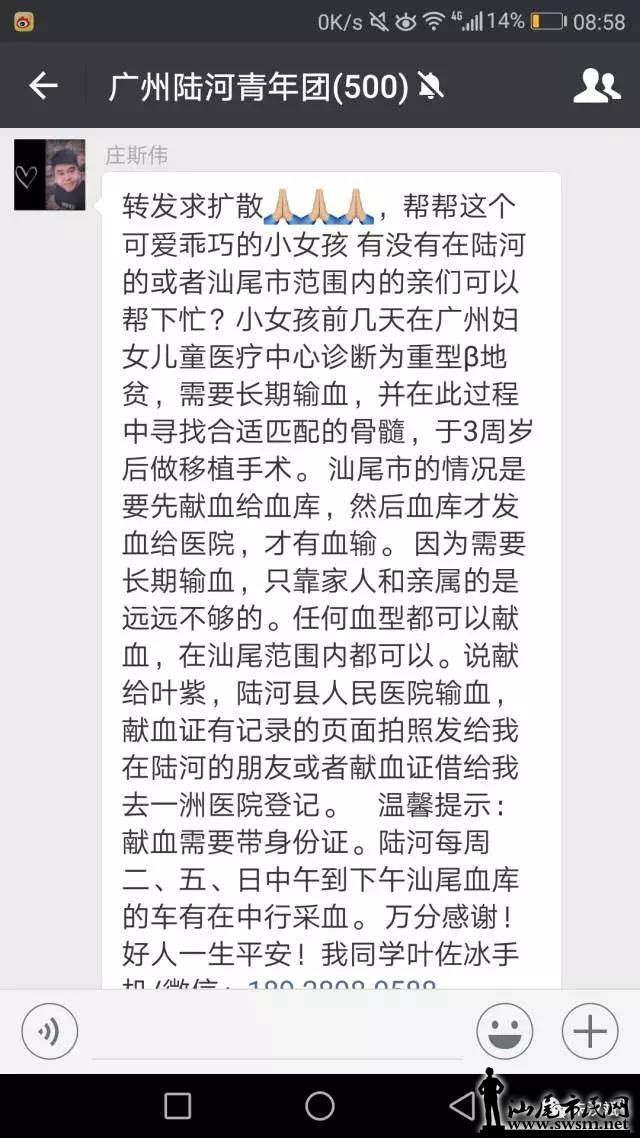
Task: Tap the message text field
Action: coord(278,1030)
